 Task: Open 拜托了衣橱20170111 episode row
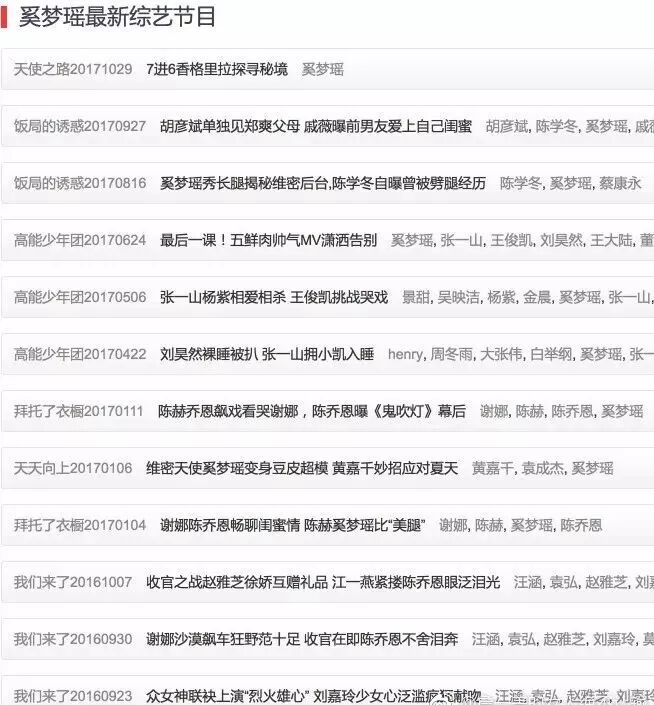(311, 411)
